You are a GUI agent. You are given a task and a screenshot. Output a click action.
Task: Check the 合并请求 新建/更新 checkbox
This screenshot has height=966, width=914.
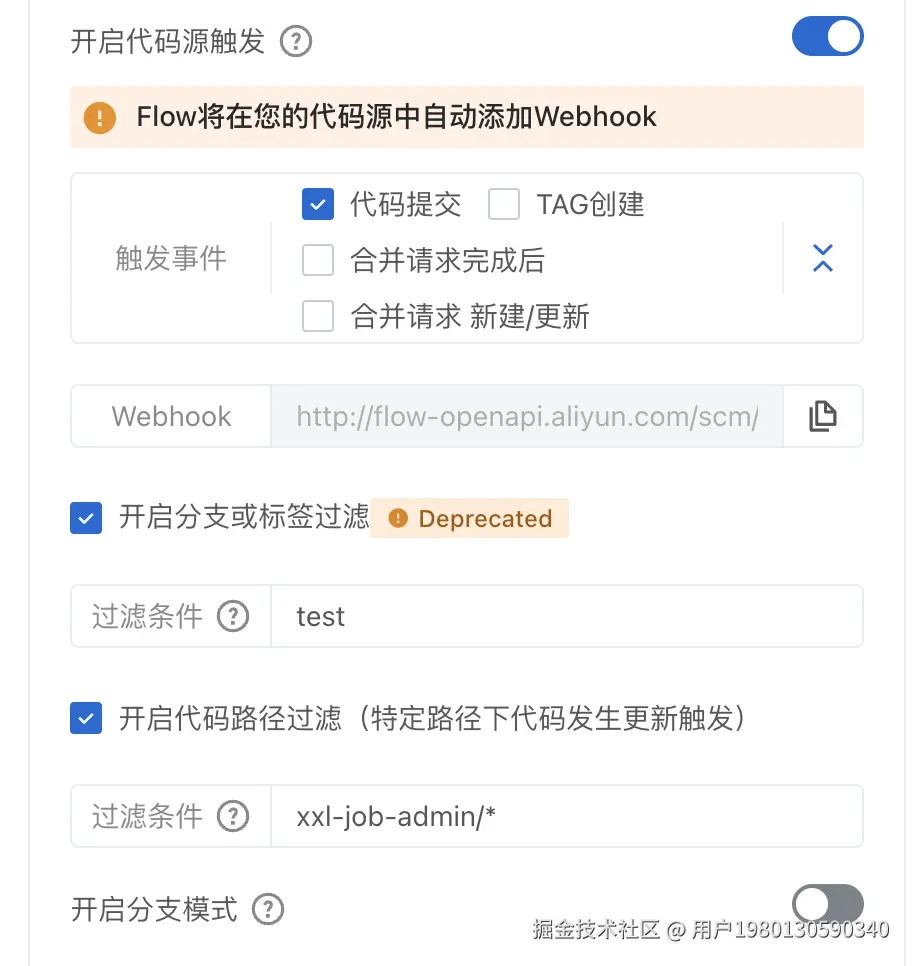click(x=318, y=317)
